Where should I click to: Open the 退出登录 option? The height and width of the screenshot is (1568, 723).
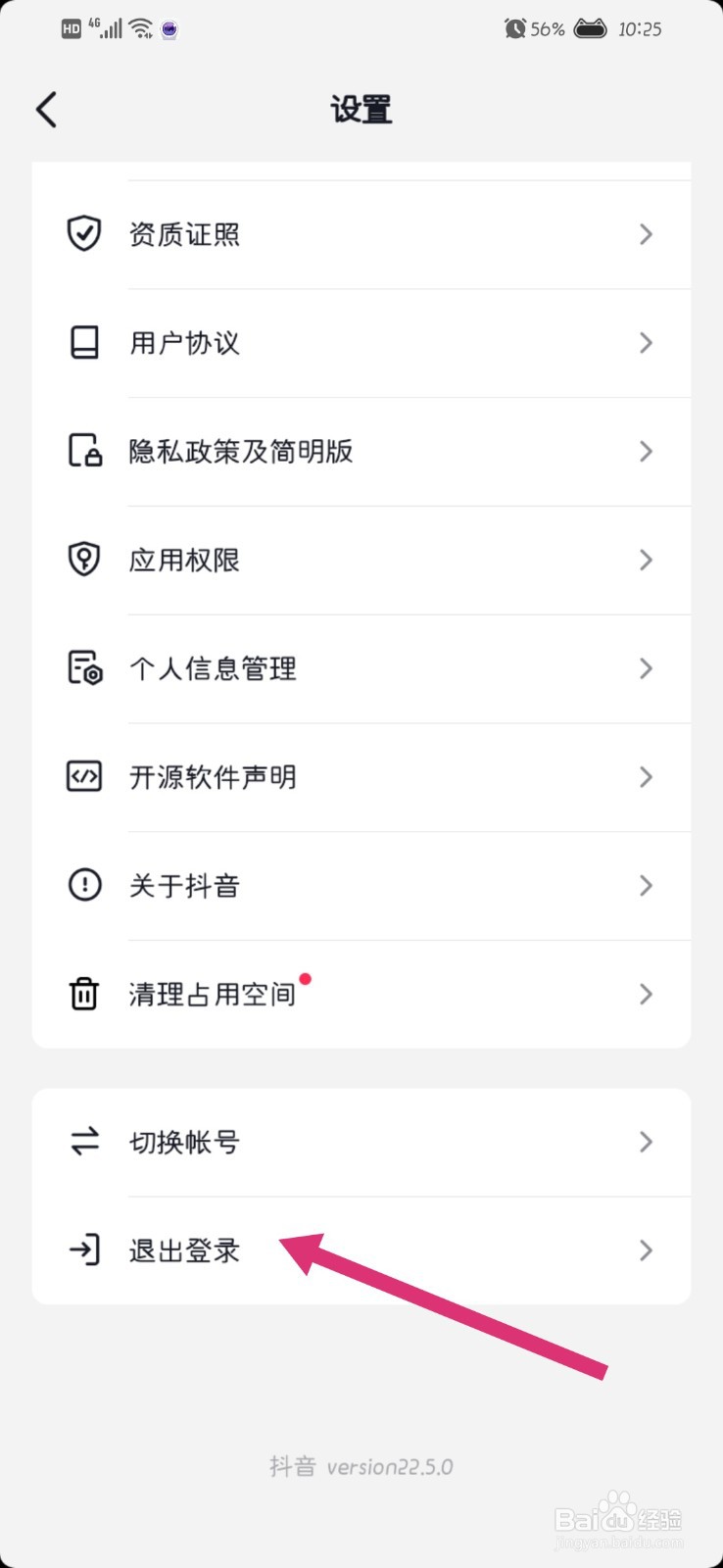(x=184, y=1249)
